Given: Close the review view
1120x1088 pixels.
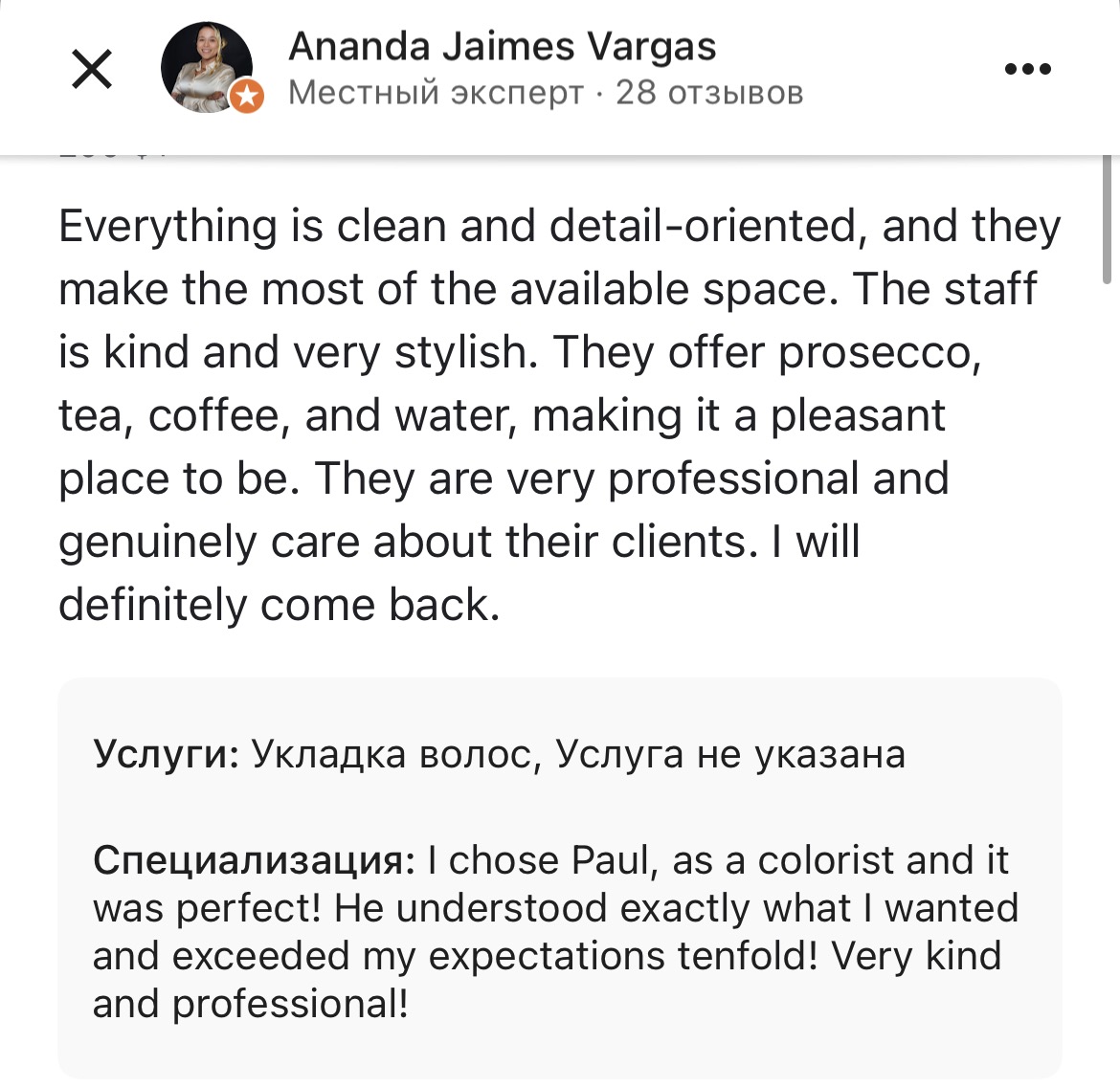Looking at the screenshot, I should tap(92, 69).
